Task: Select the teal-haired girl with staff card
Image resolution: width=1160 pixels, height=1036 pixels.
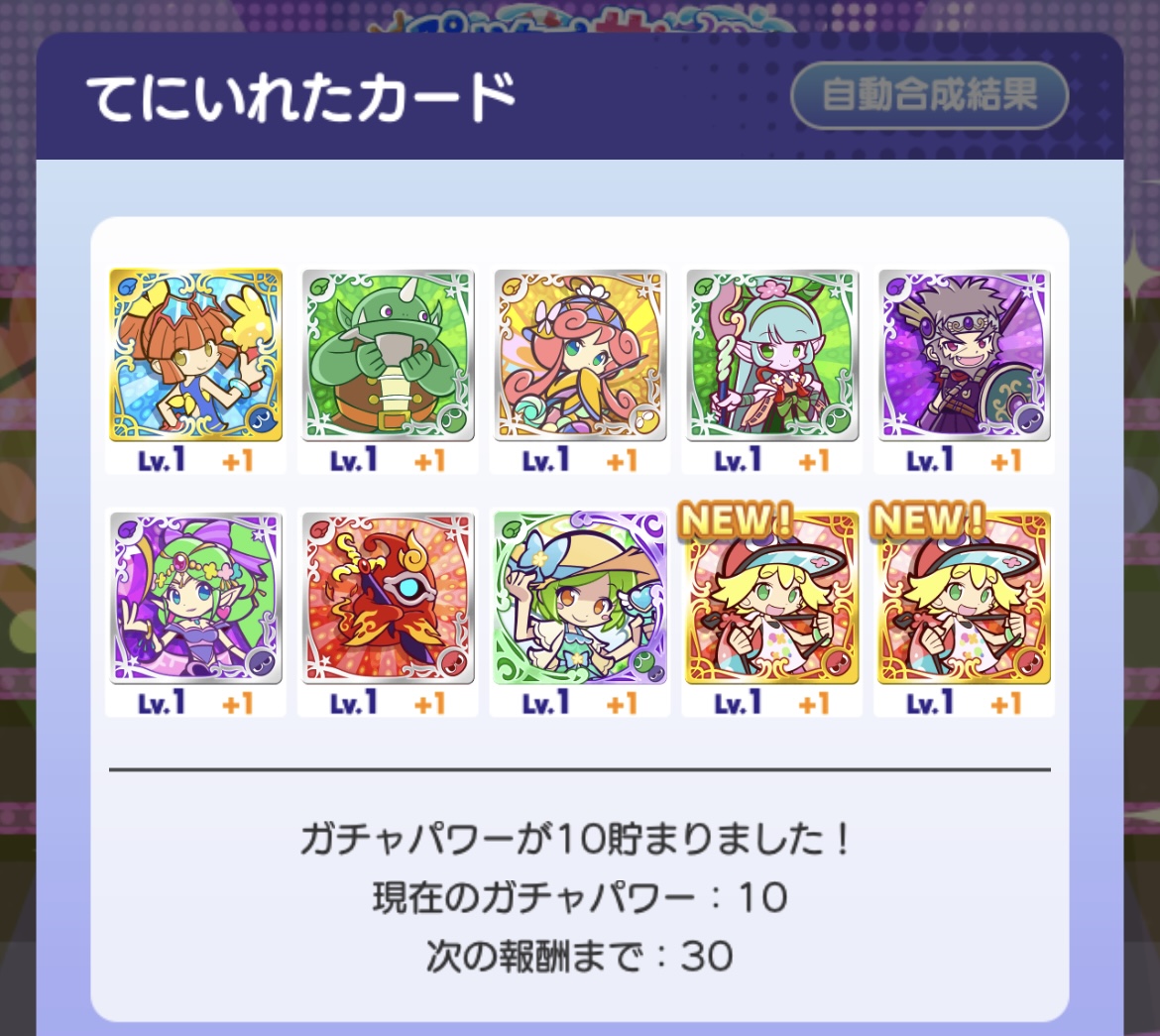Action: (x=772, y=355)
